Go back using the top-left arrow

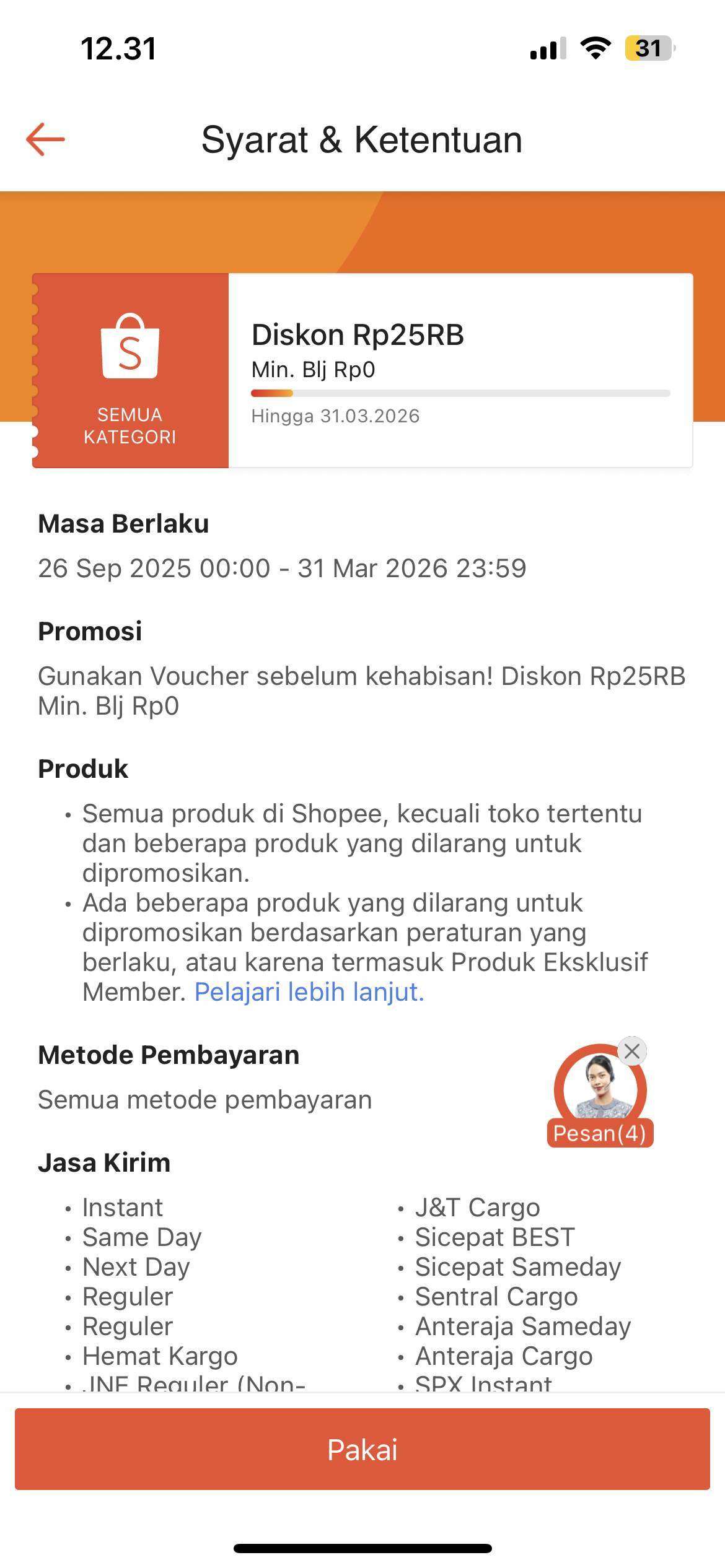click(45, 139)
